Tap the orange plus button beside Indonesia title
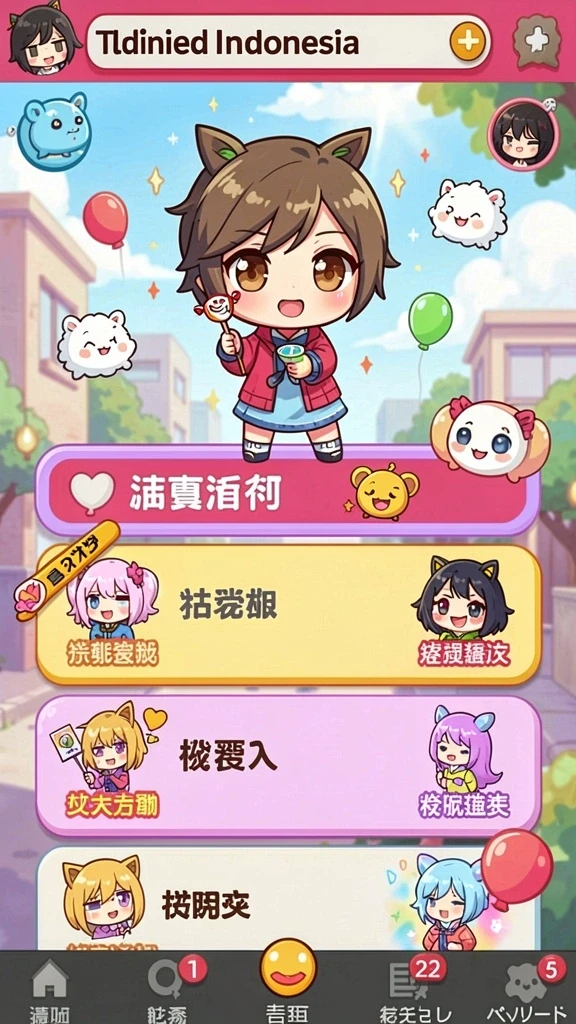 [x=468, y=42]
